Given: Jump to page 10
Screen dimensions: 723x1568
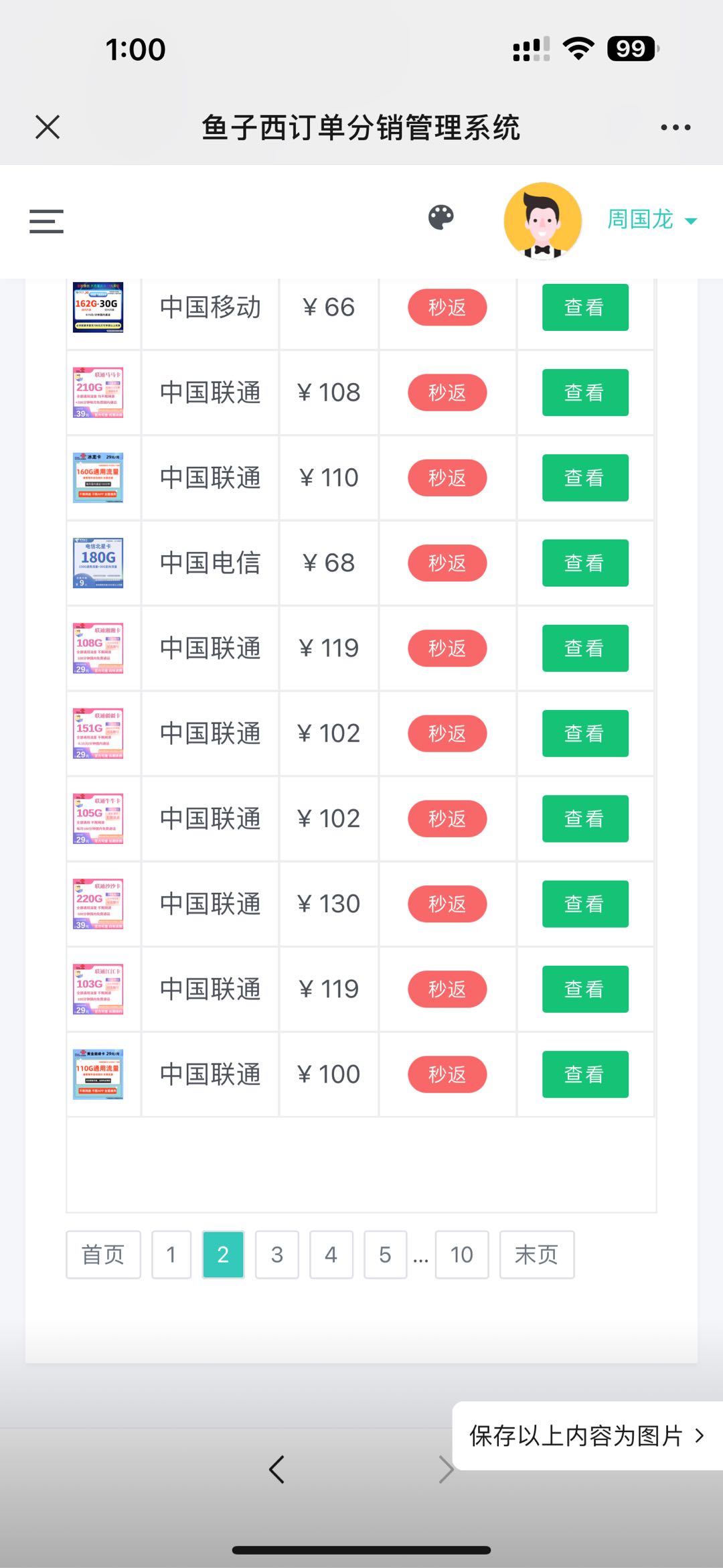Looking at the screenshot, I should click(462, 1255).
